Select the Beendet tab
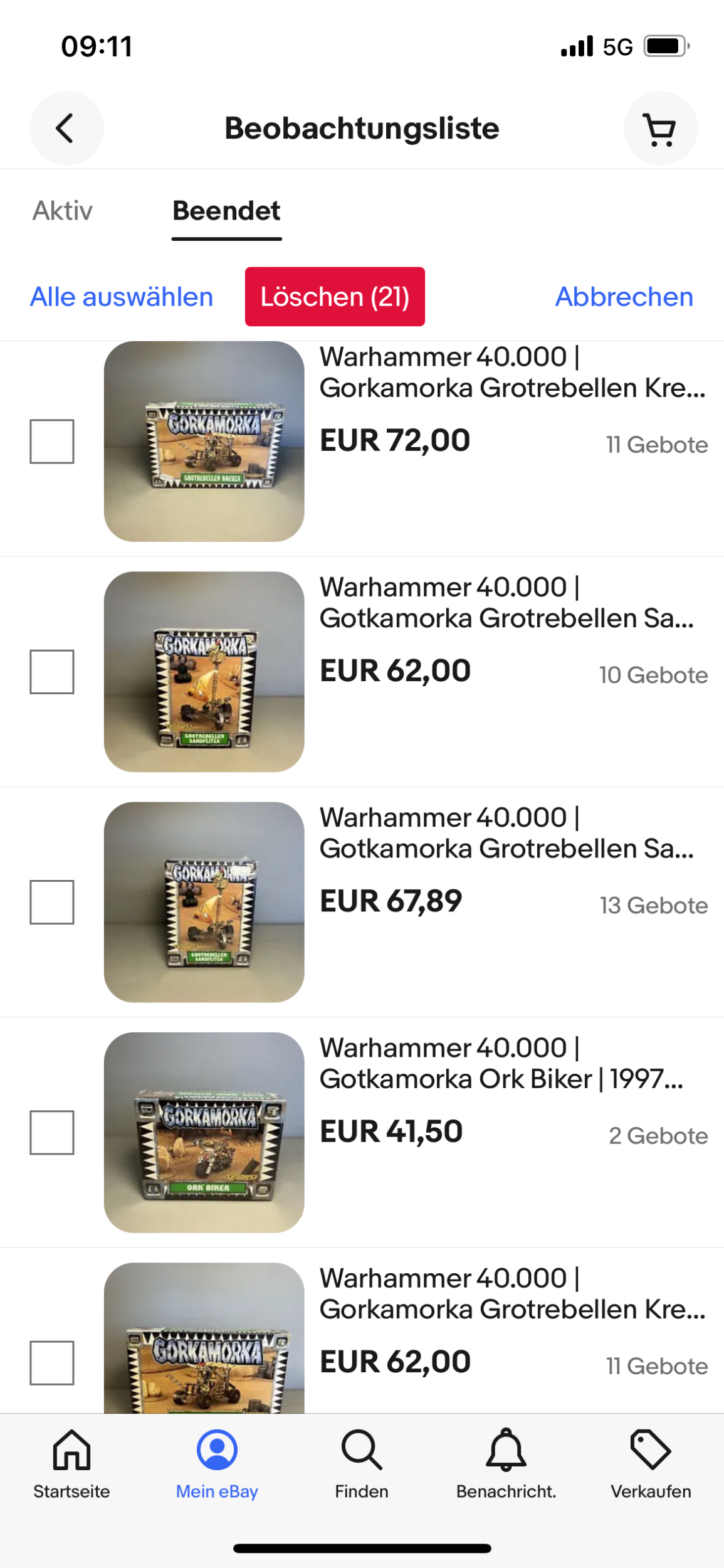The height and width of the screenshot is (1568, 724). tap(226, 211)
